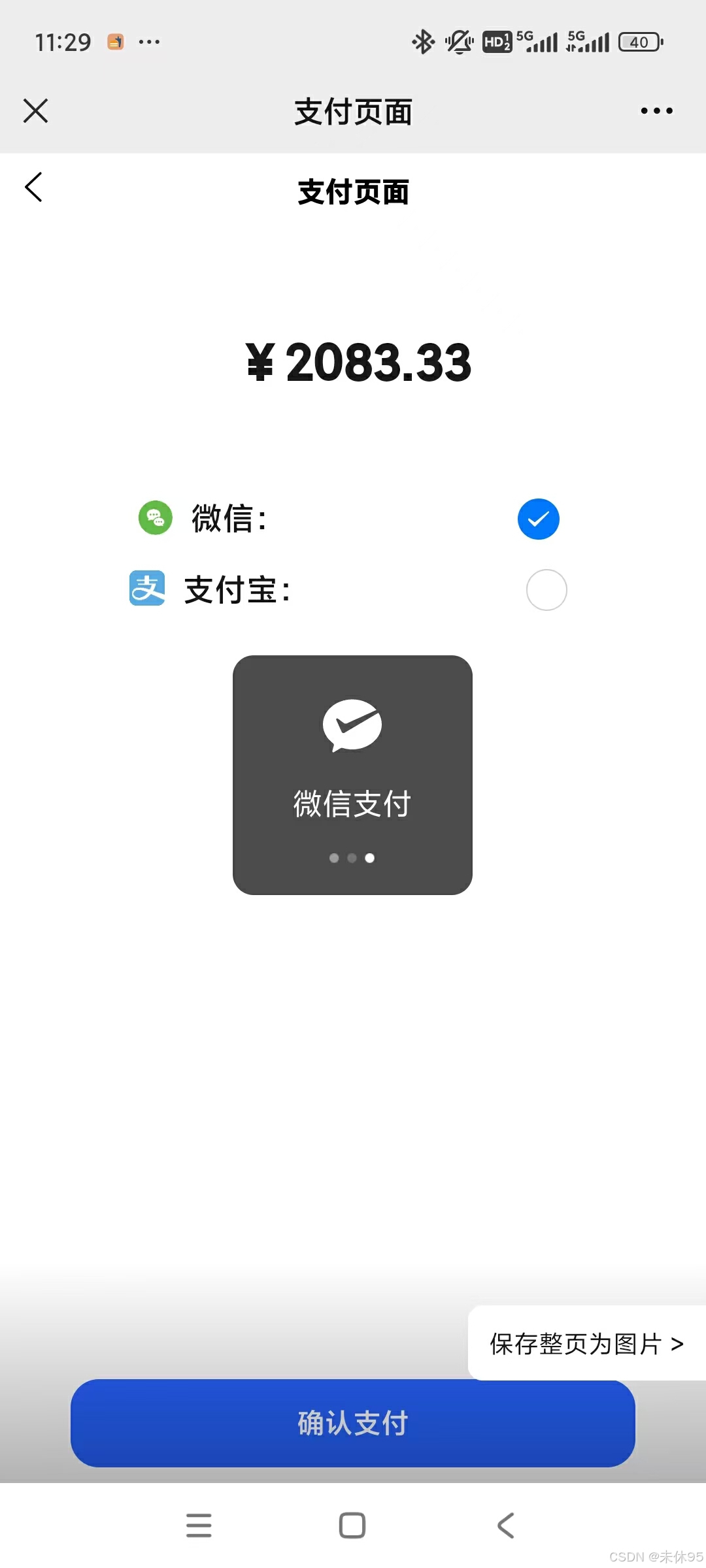This screenshot has width=706, height=1568.
Task: Tap the HD call icon in status bar
Action: click(x=498, y=42)
